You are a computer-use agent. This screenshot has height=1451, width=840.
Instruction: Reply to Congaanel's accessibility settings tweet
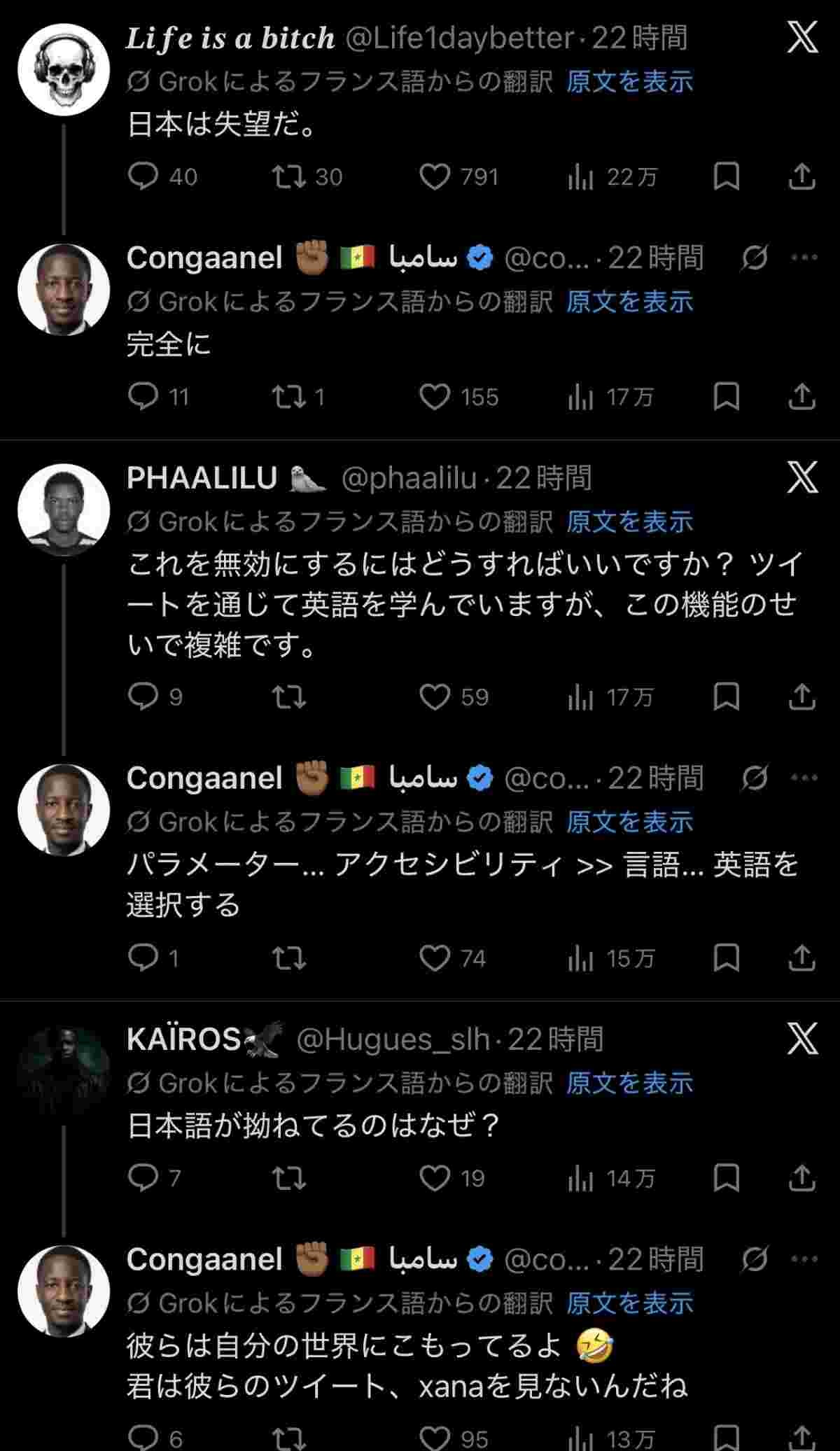pos(143,958)
